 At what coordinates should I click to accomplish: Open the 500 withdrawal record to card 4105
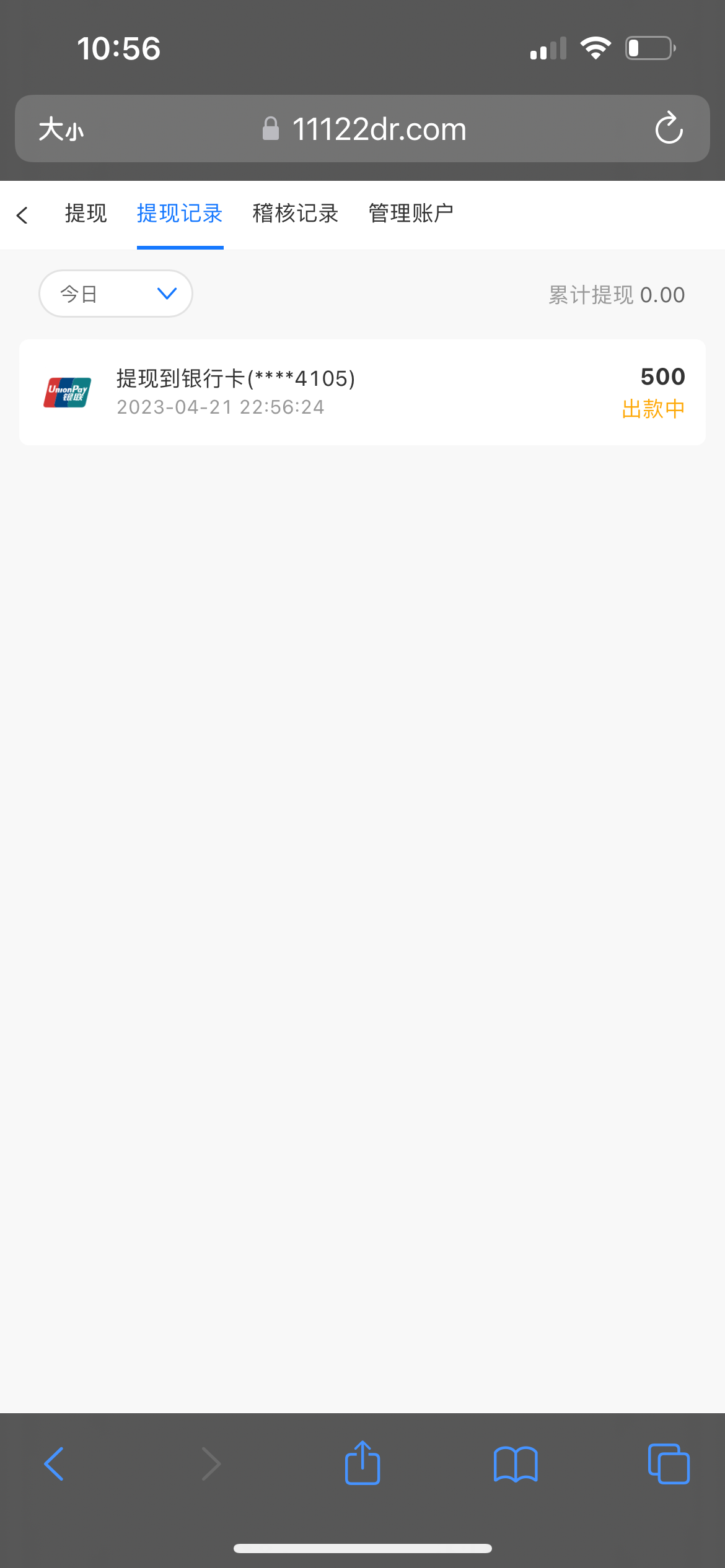coord(362,392)
